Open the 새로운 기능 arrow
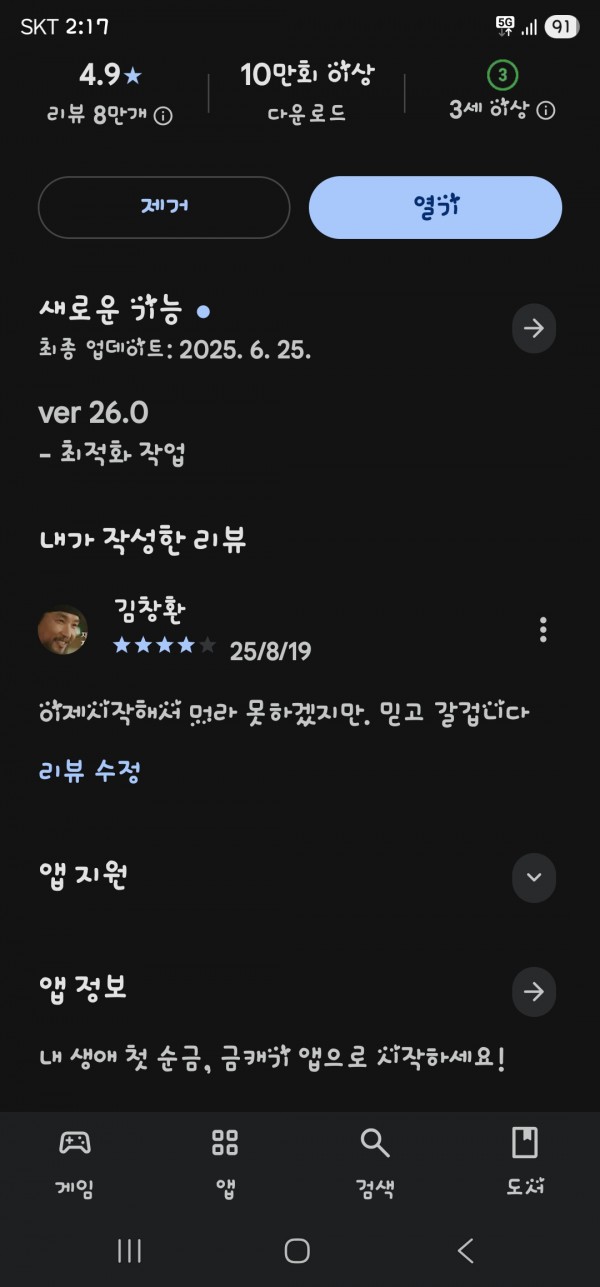This screenshot has width=600, height=1287. 534,329
